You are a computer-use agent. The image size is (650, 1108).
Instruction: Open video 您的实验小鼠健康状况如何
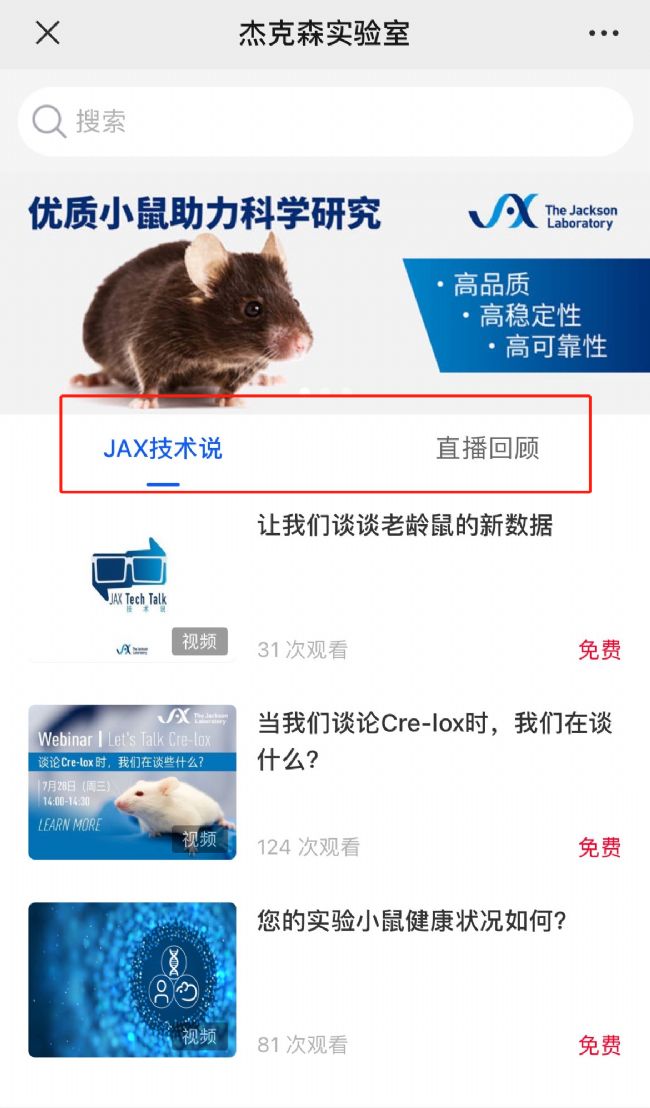pos(412,921)
